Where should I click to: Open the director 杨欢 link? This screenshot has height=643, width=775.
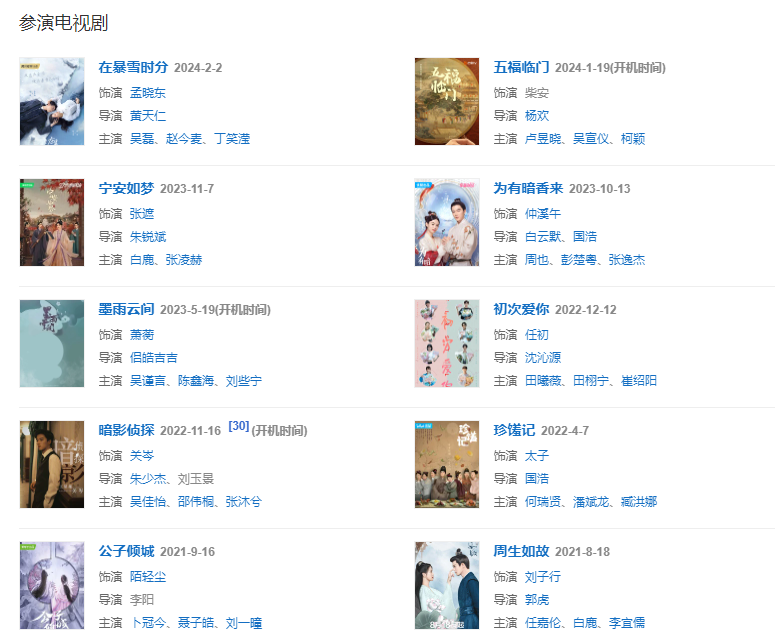tap(537, 115)
